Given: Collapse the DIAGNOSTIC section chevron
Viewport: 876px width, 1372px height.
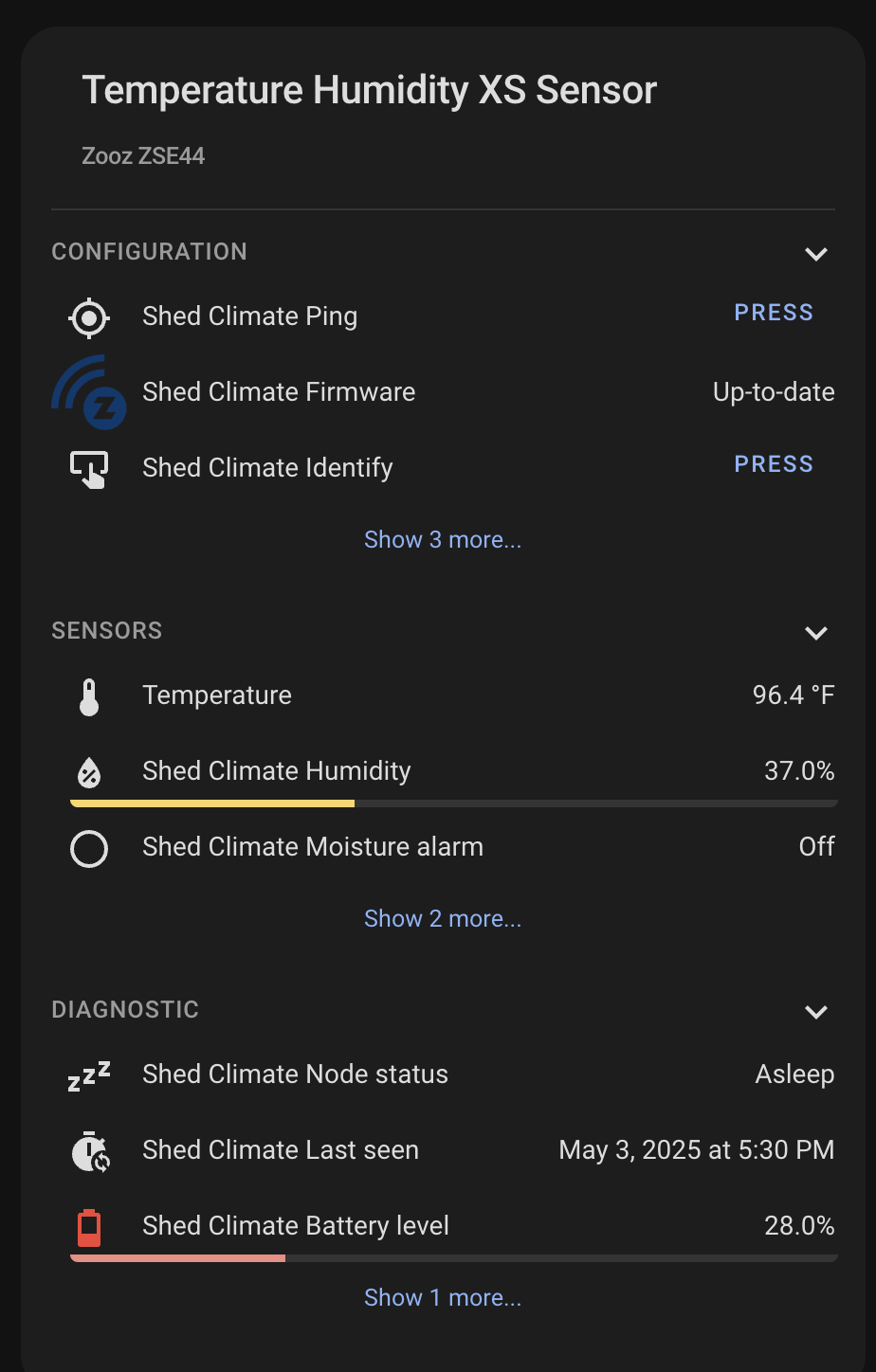Looking at the screenshot, I should pyautogui.click(x=816, y=1012).
